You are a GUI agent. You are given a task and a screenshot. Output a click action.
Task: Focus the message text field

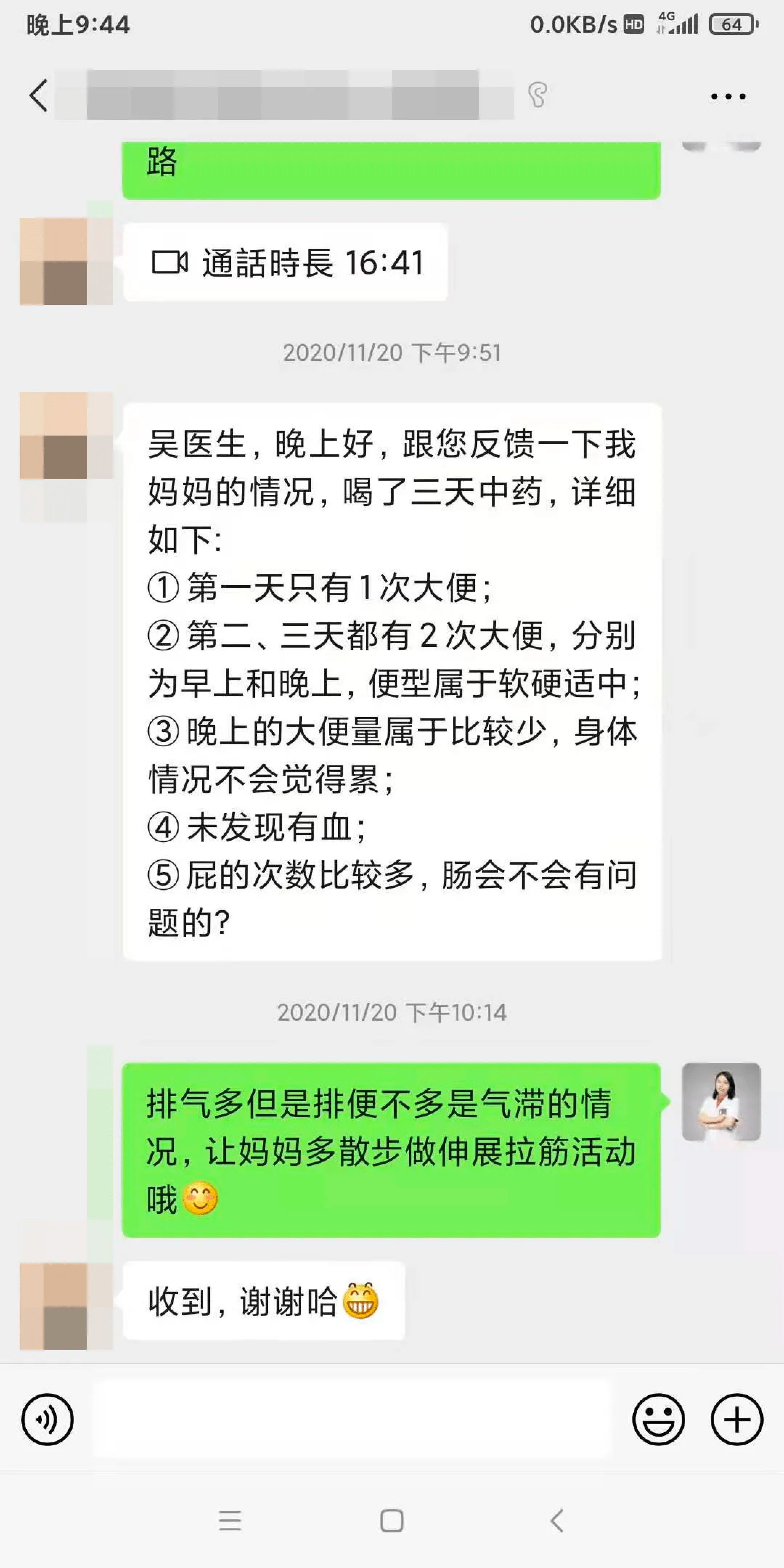pyautogui.click(x=352, y=1419)
